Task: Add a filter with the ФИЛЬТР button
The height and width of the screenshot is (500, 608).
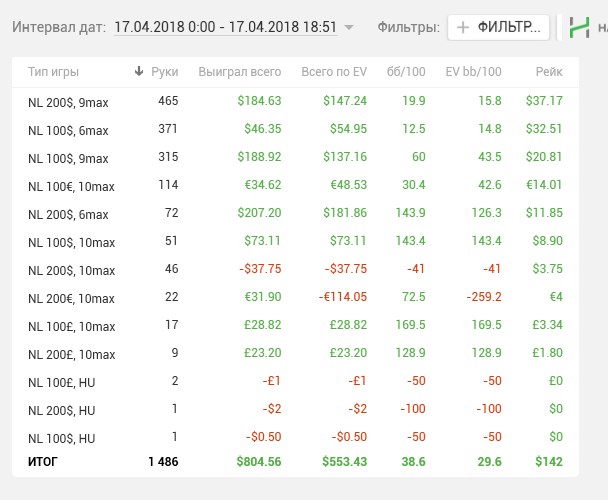Action: pos(498,28)
